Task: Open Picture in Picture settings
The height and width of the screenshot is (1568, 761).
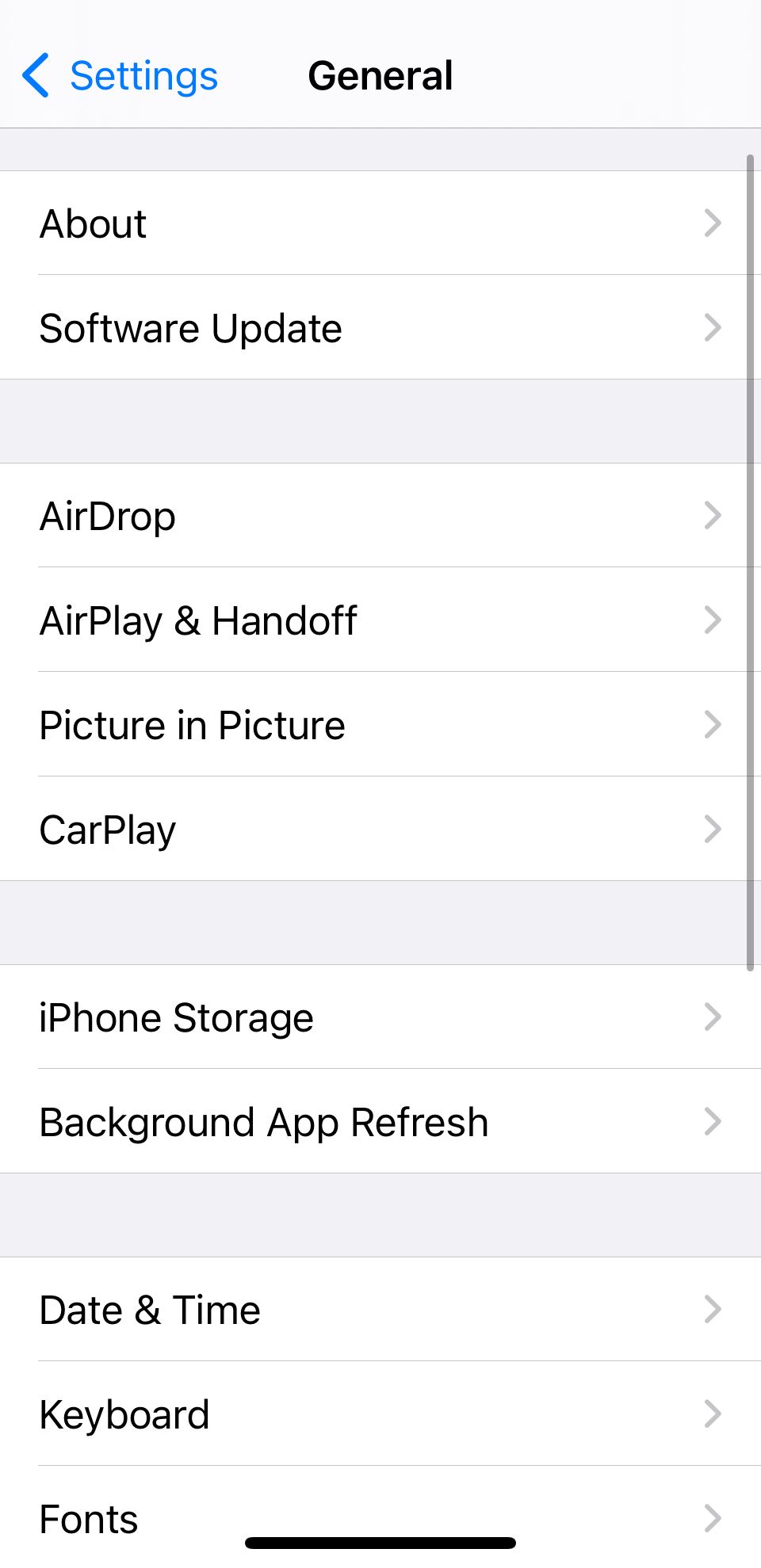Action: 380,725
